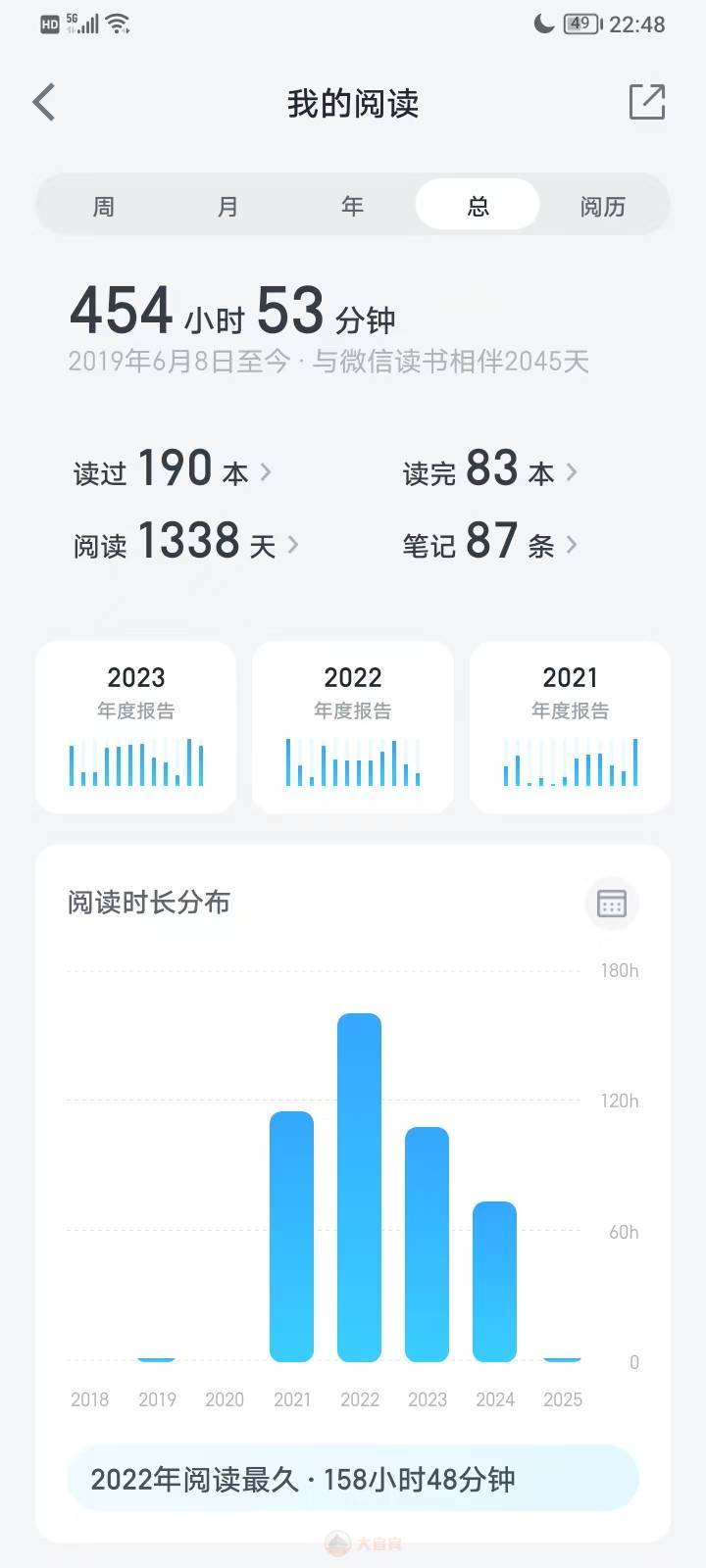Switch to the 周 tab
Screen dimensions: 706x1568
pos(103,206)
